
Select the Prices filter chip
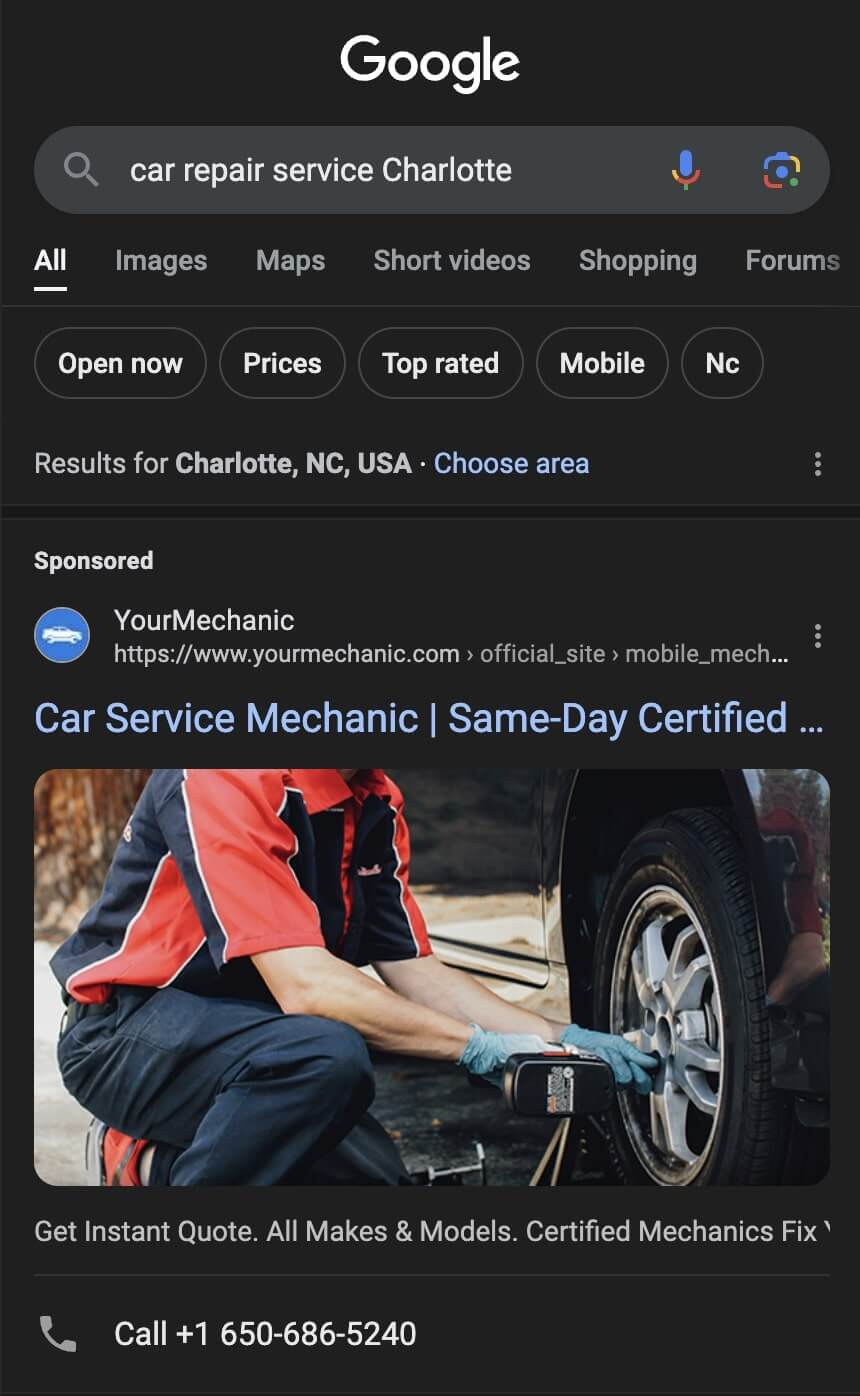tap(282, 363)
